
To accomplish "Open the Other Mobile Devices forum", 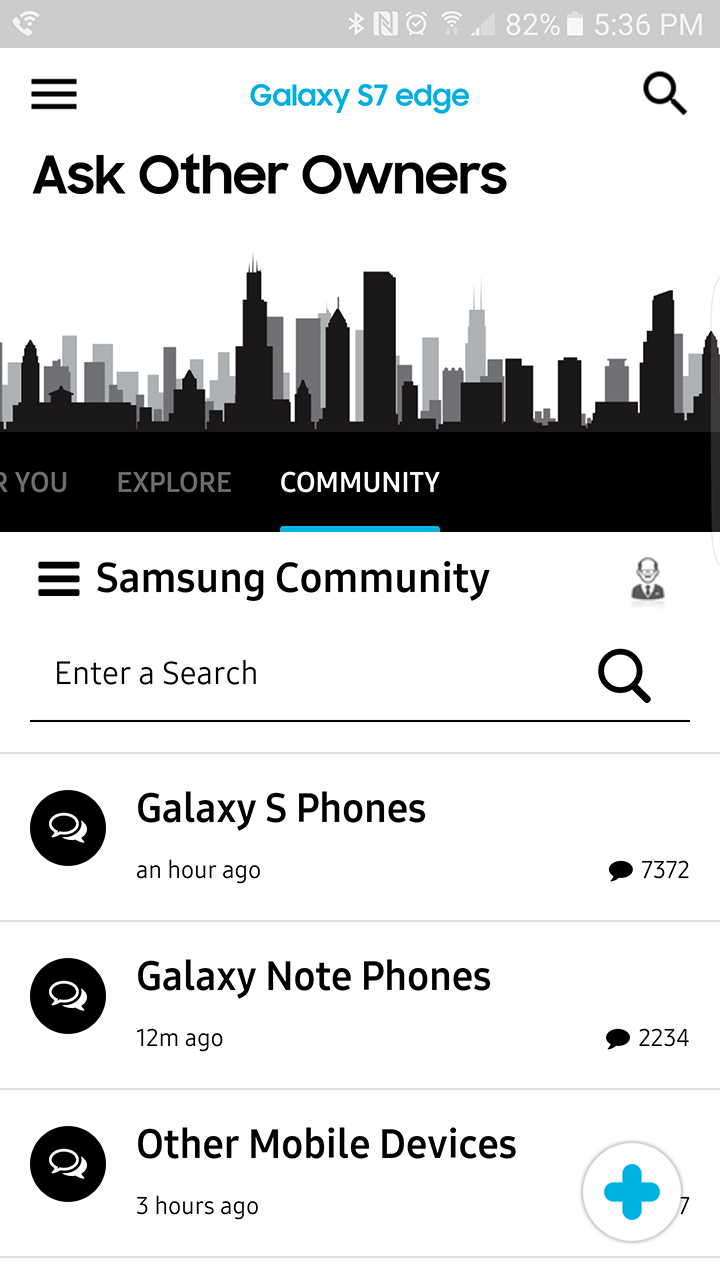I will [x=326, y=1145].
